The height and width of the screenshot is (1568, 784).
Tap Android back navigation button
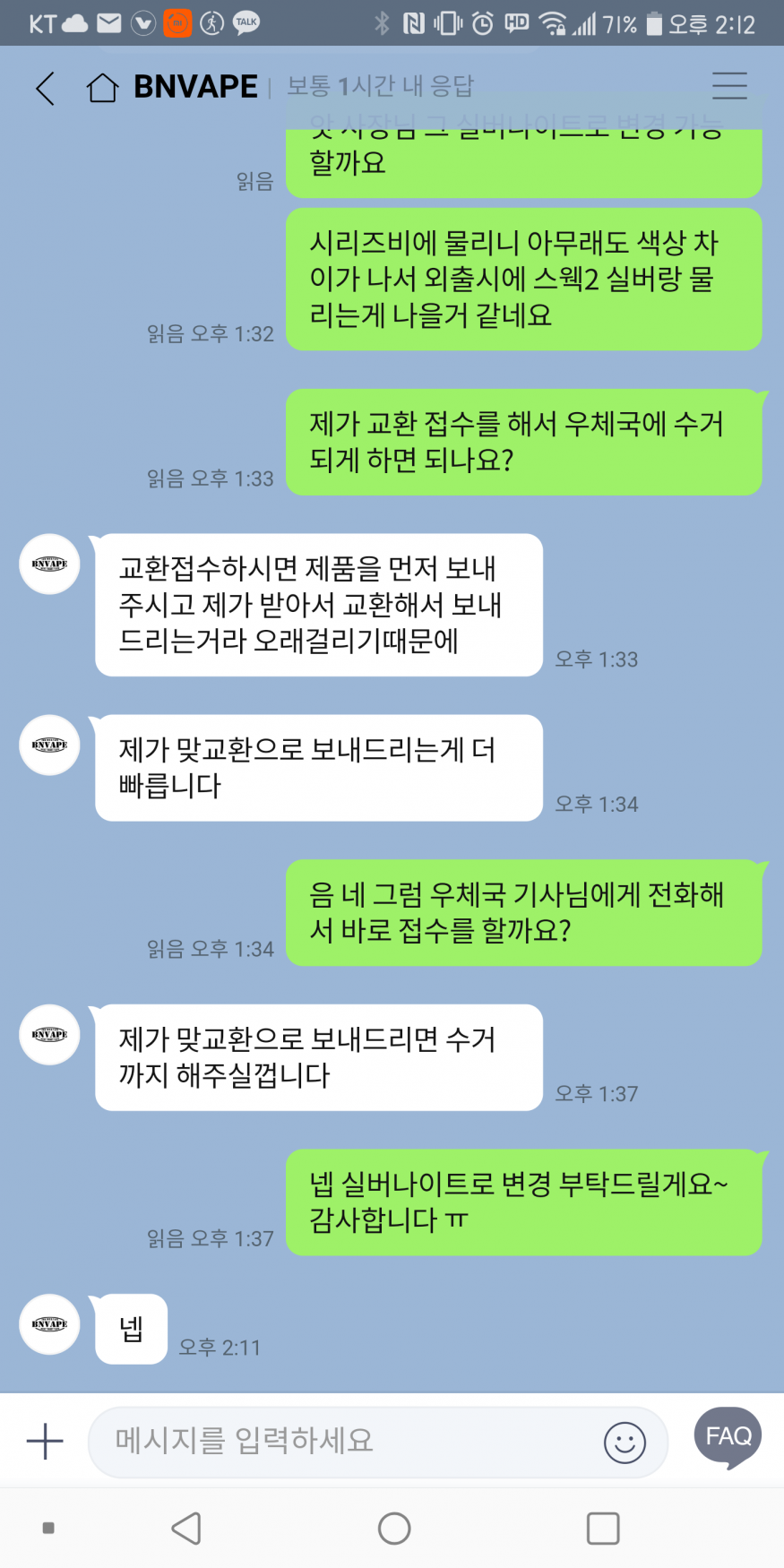pos(186,1529)
